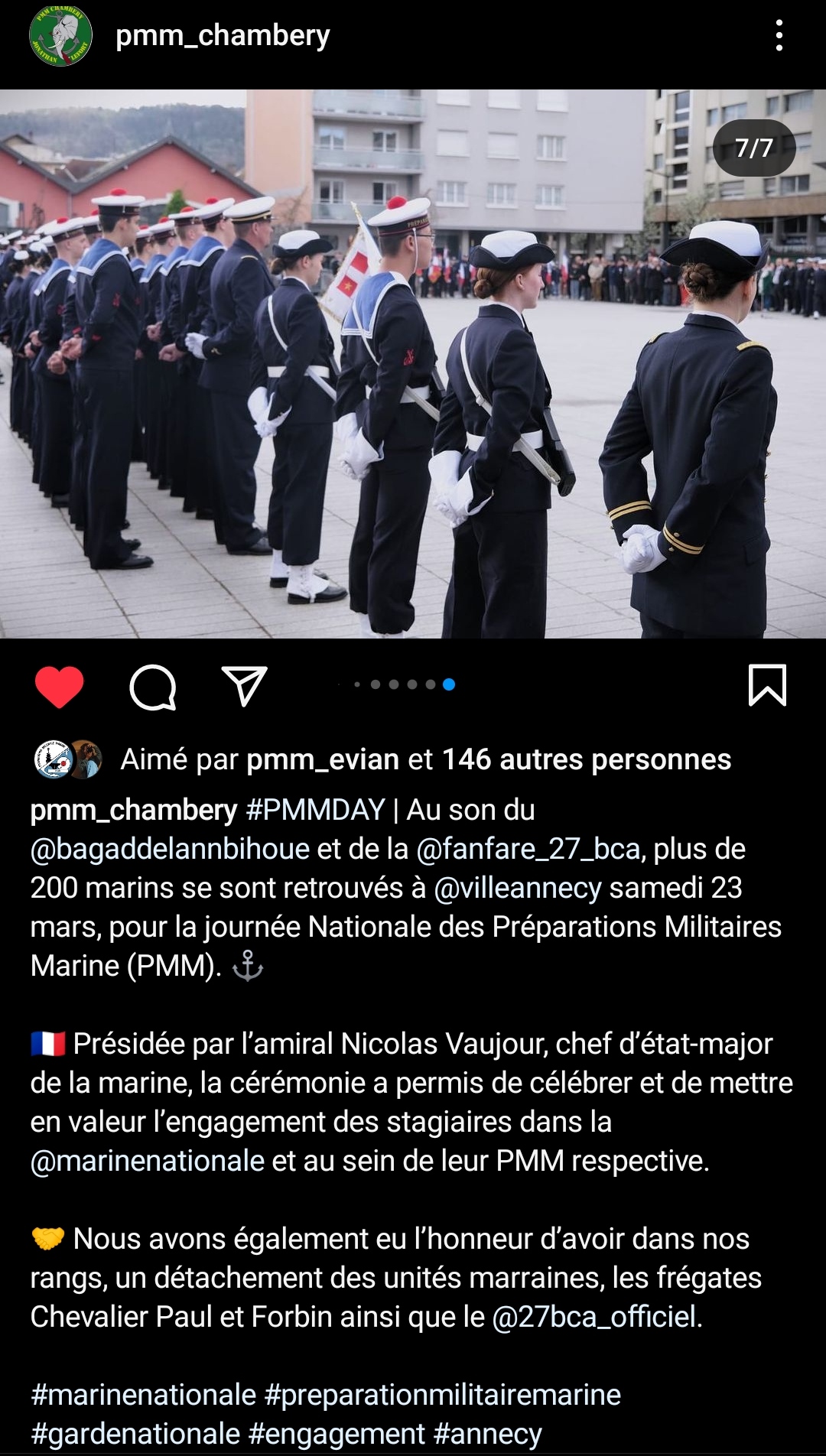Save the post with the bookmark icon
This screenshot has width=826, height=1456.
tap(767, 685)
